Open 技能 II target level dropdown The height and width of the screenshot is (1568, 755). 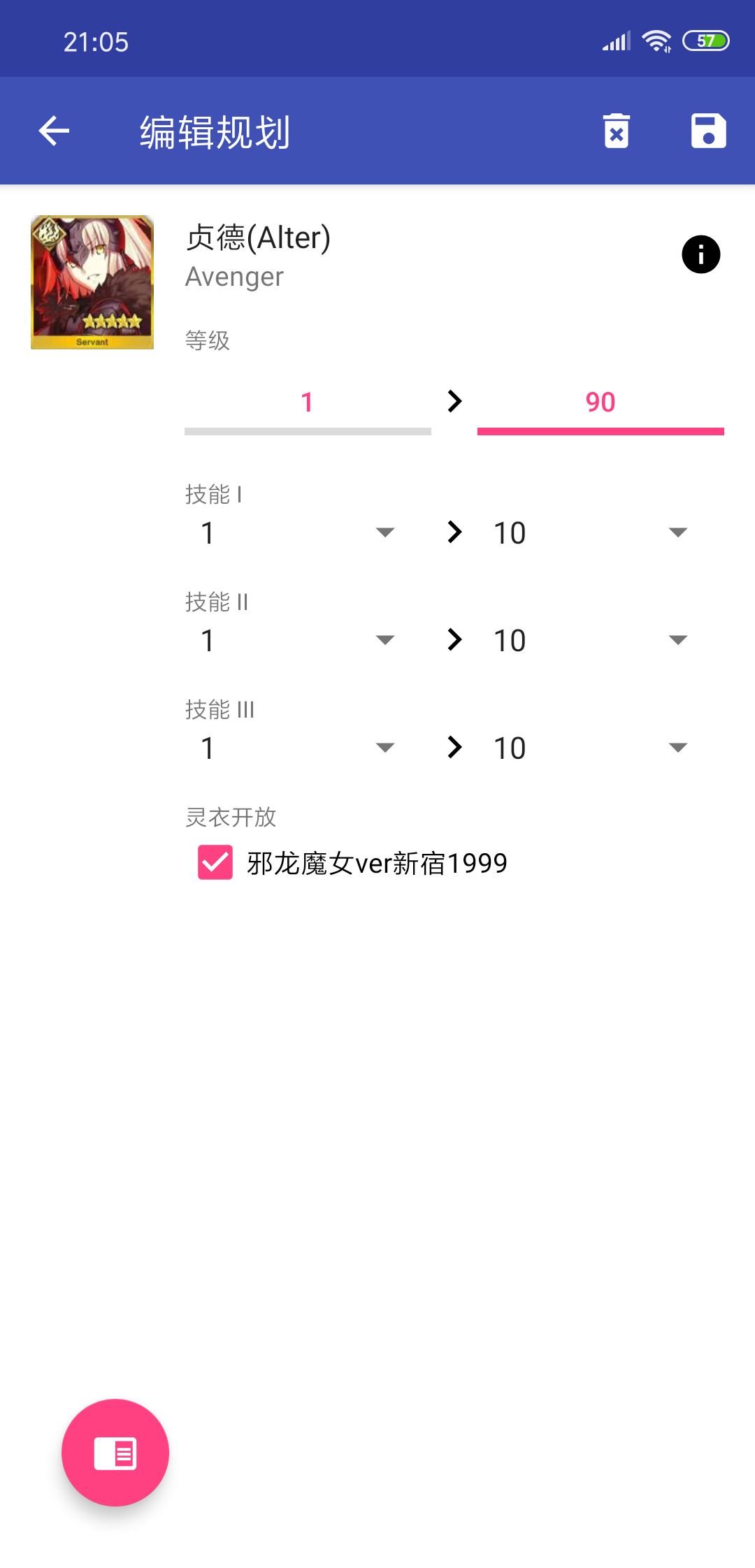click(591, 640)
